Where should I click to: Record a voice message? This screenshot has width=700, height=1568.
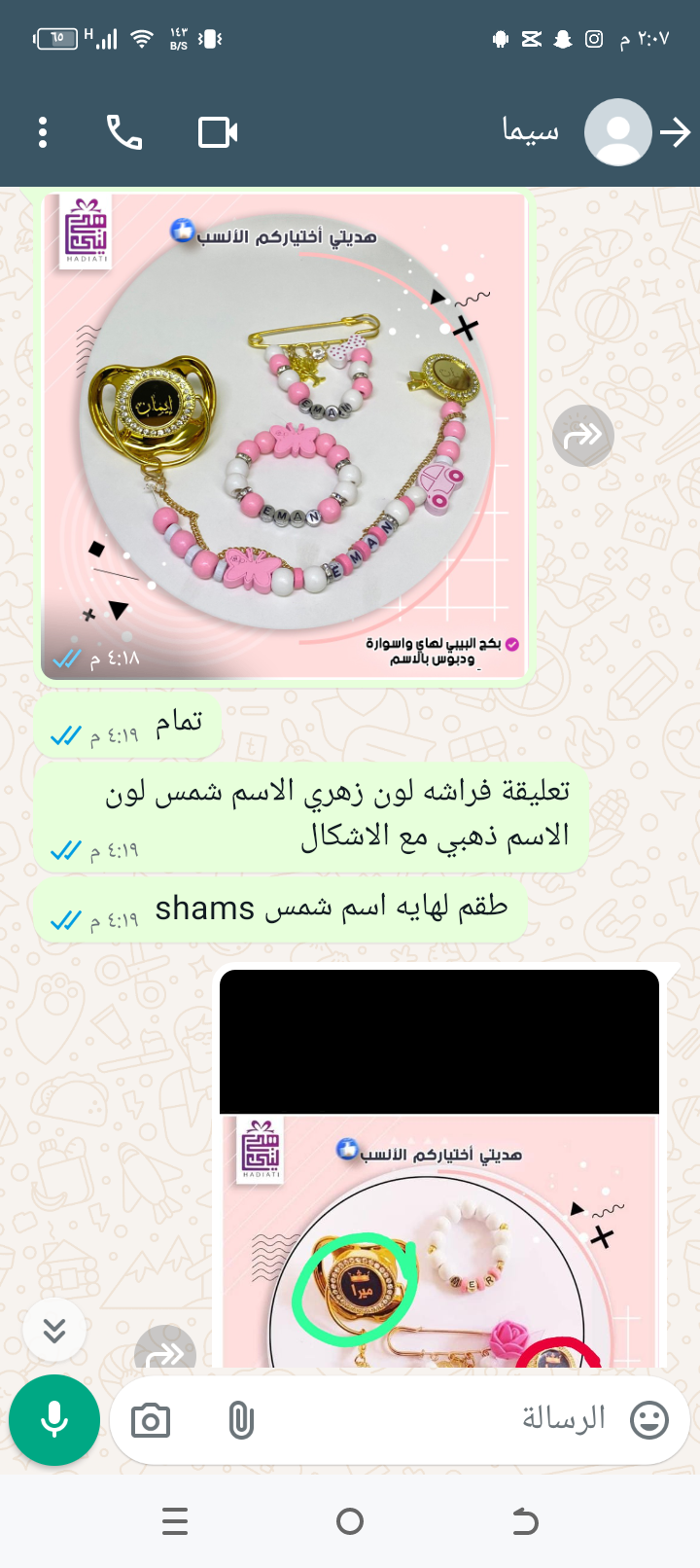click(54, 1420)
